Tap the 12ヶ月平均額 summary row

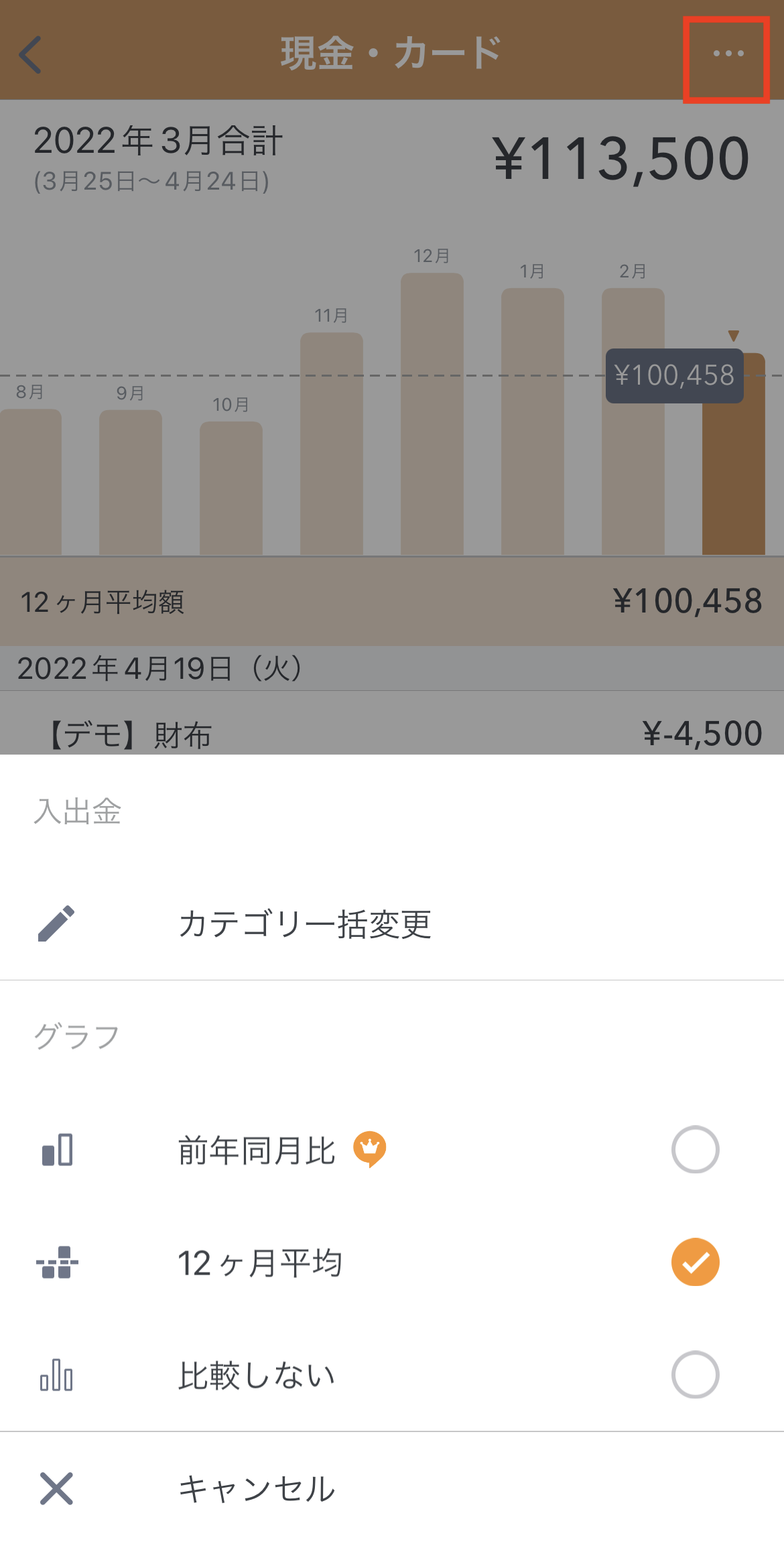[392, 601]
